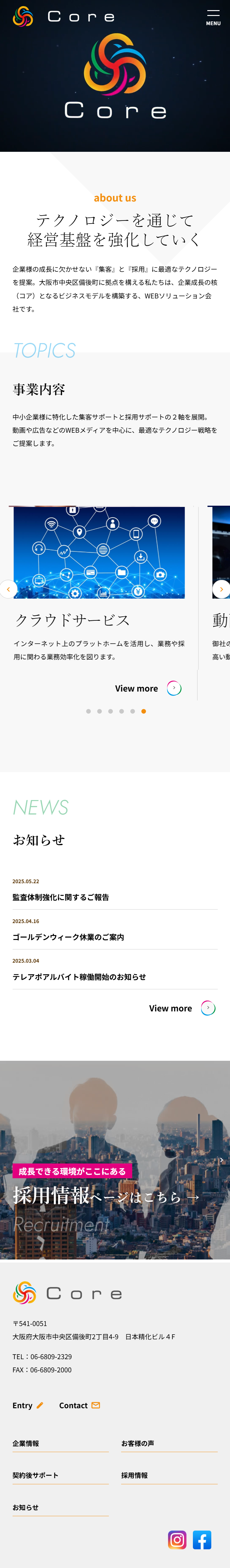230x1568 pixels.
Task: Tap View more under the news list
Action: (181, 1008)
